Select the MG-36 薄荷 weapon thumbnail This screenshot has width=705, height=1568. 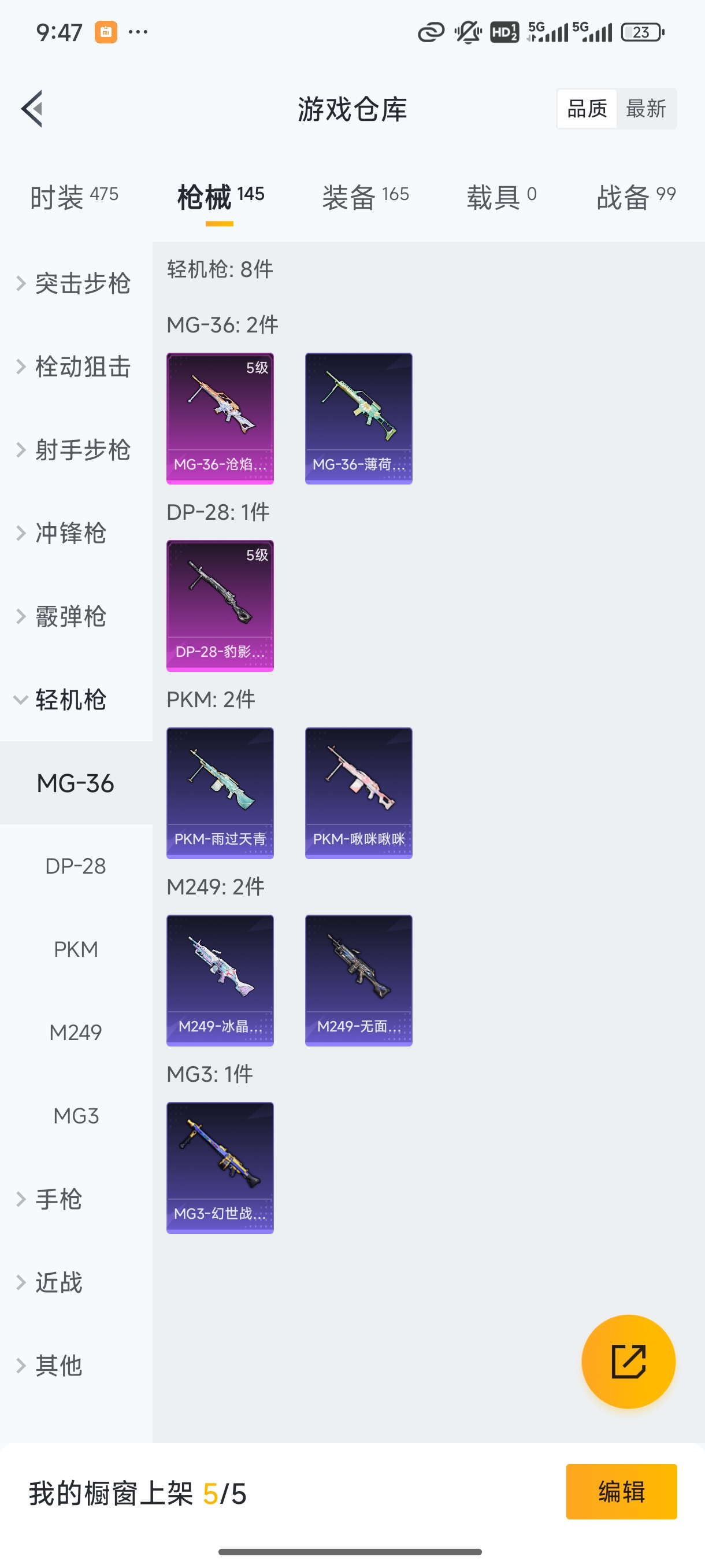pyautogui.click(x=358, y=417)
